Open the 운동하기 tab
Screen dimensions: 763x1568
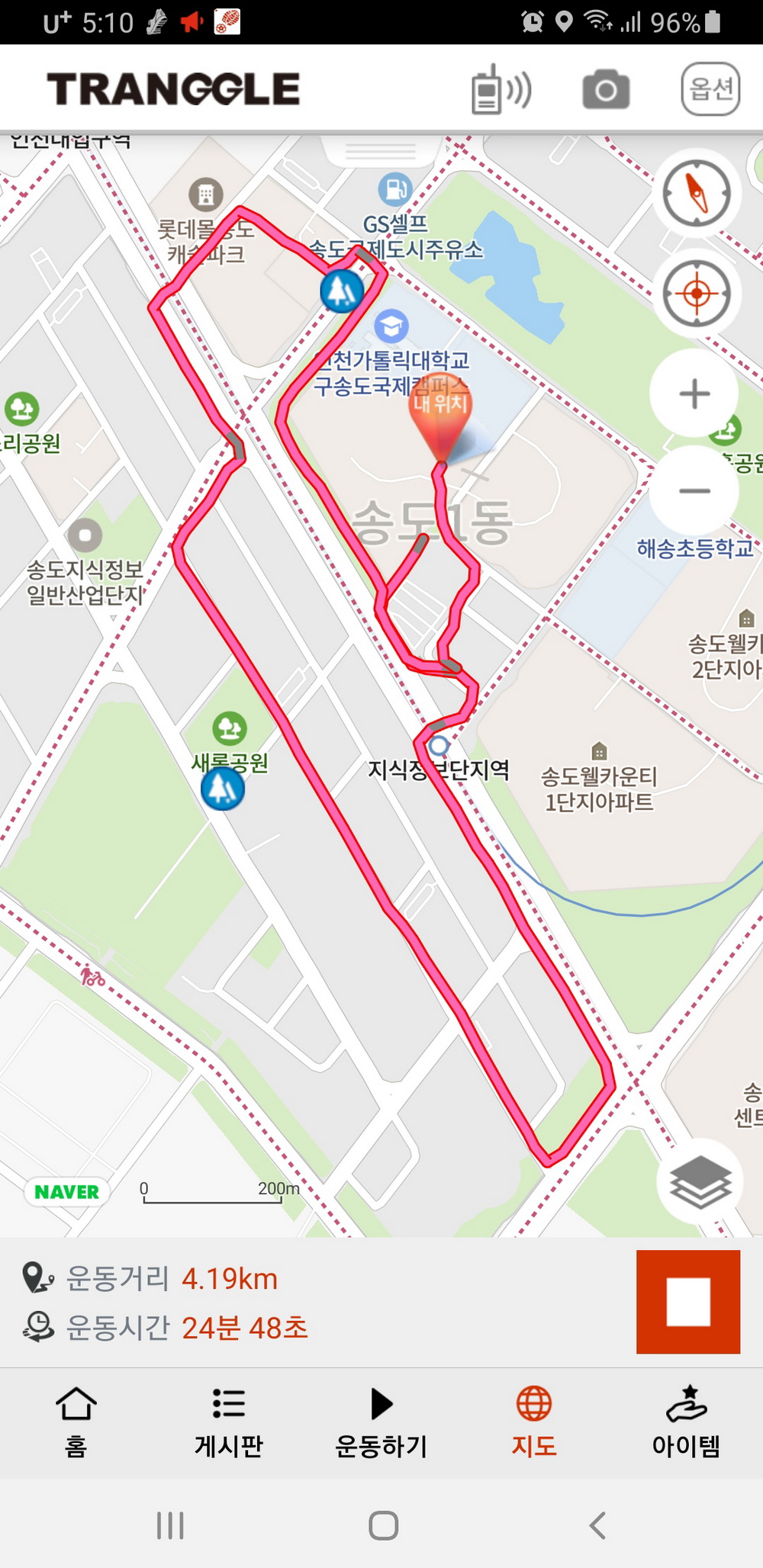coord(381,1422)
